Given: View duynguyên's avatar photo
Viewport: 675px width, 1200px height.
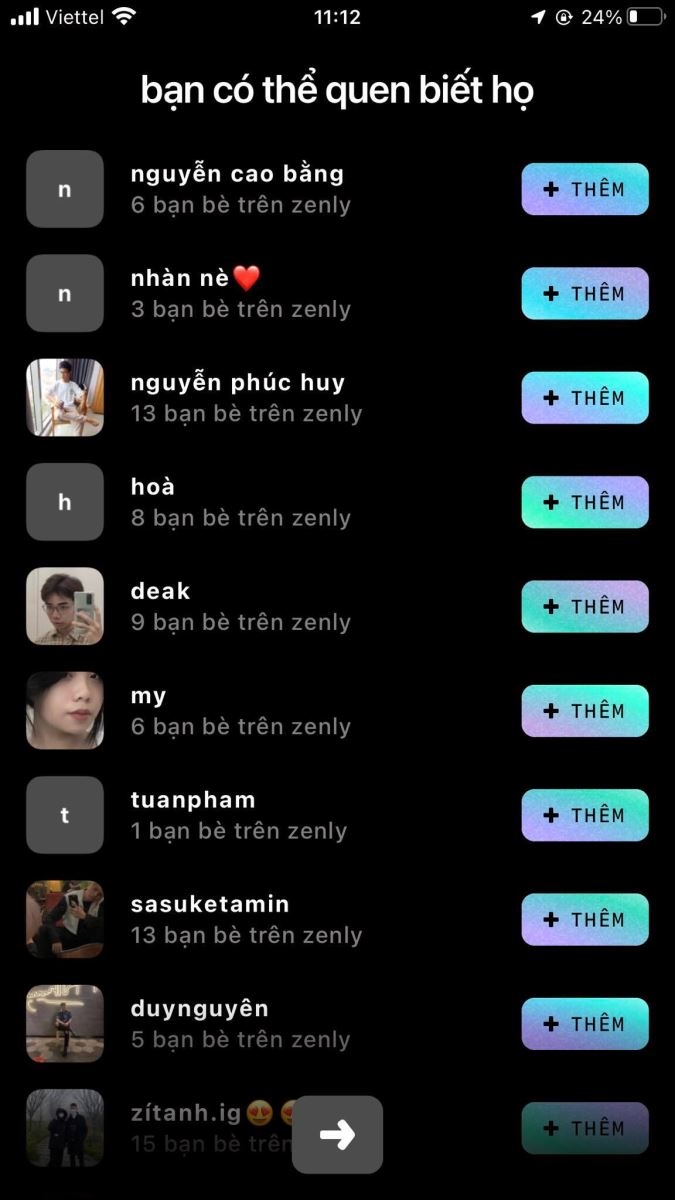Looking at the screenshot, I should [65, 1024].
